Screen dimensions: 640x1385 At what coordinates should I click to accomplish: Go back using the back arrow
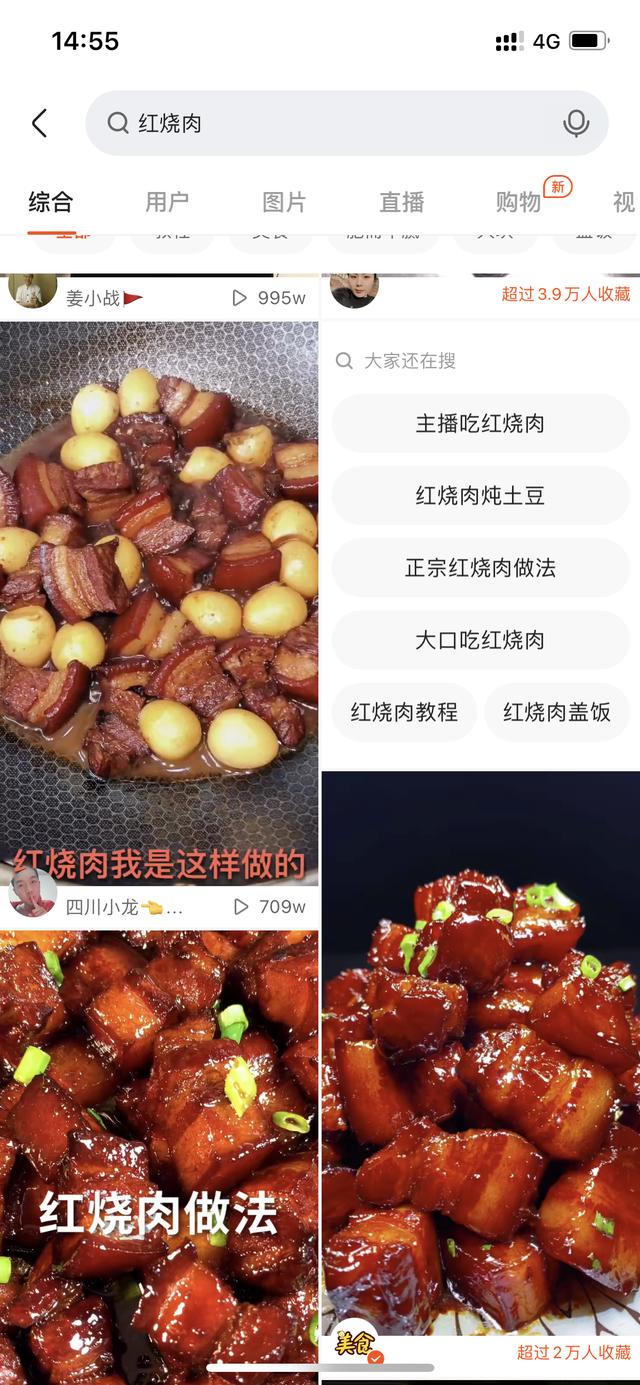pyautogui.click(x=39, y=123)
